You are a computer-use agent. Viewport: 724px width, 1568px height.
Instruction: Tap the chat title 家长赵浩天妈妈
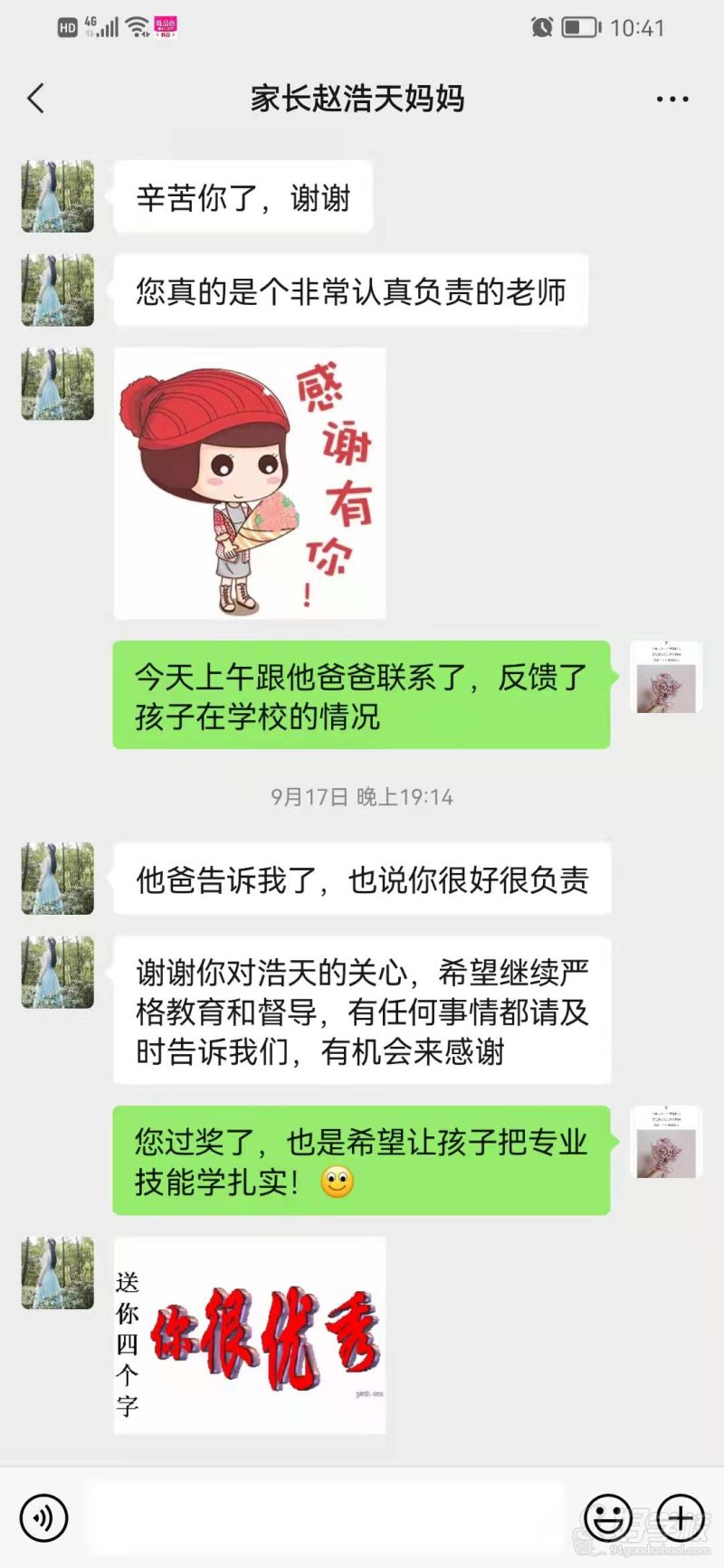361,100
